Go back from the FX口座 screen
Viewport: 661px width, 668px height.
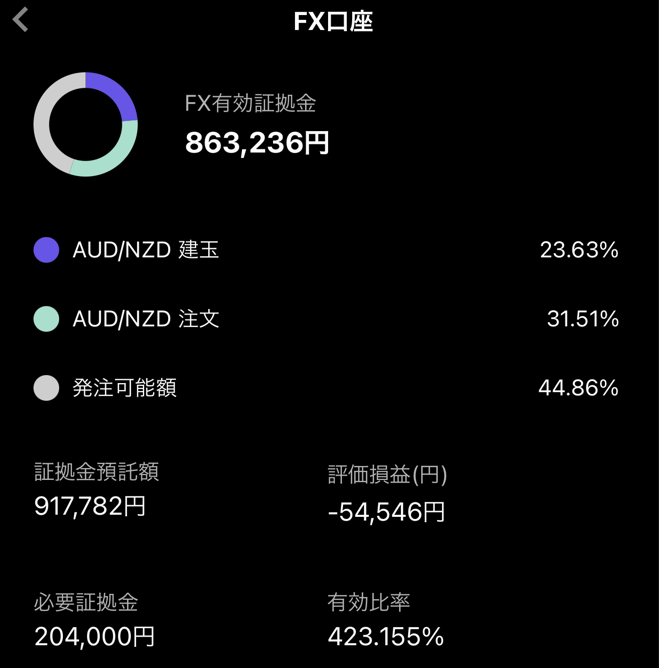(x=21, y=20)
